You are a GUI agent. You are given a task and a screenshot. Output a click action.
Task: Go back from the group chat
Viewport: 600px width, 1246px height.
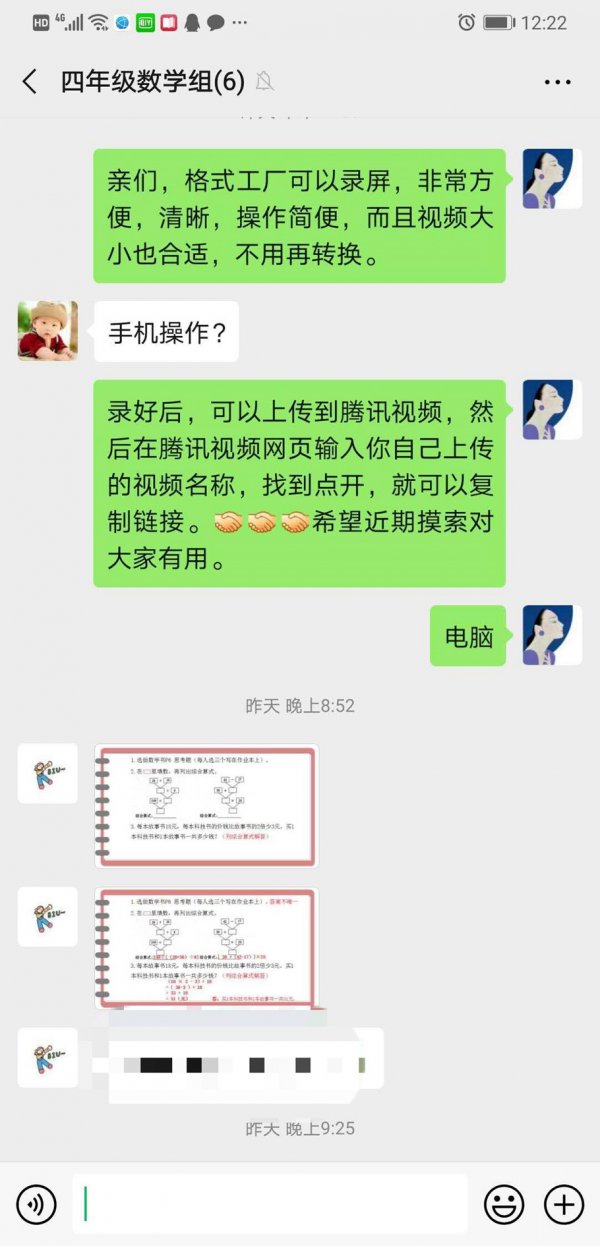tap(30, 82)
